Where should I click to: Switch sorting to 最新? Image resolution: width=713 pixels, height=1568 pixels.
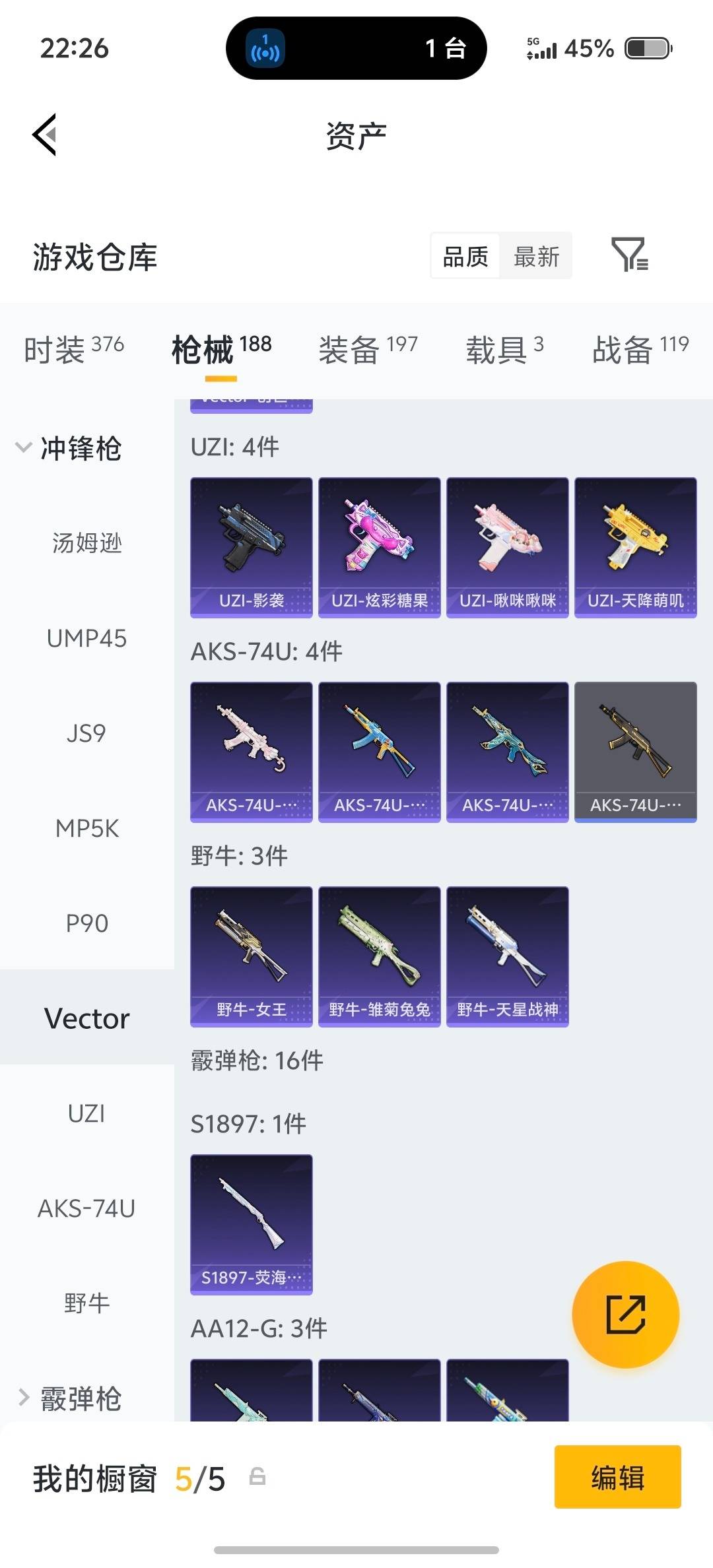coord(536,256)
